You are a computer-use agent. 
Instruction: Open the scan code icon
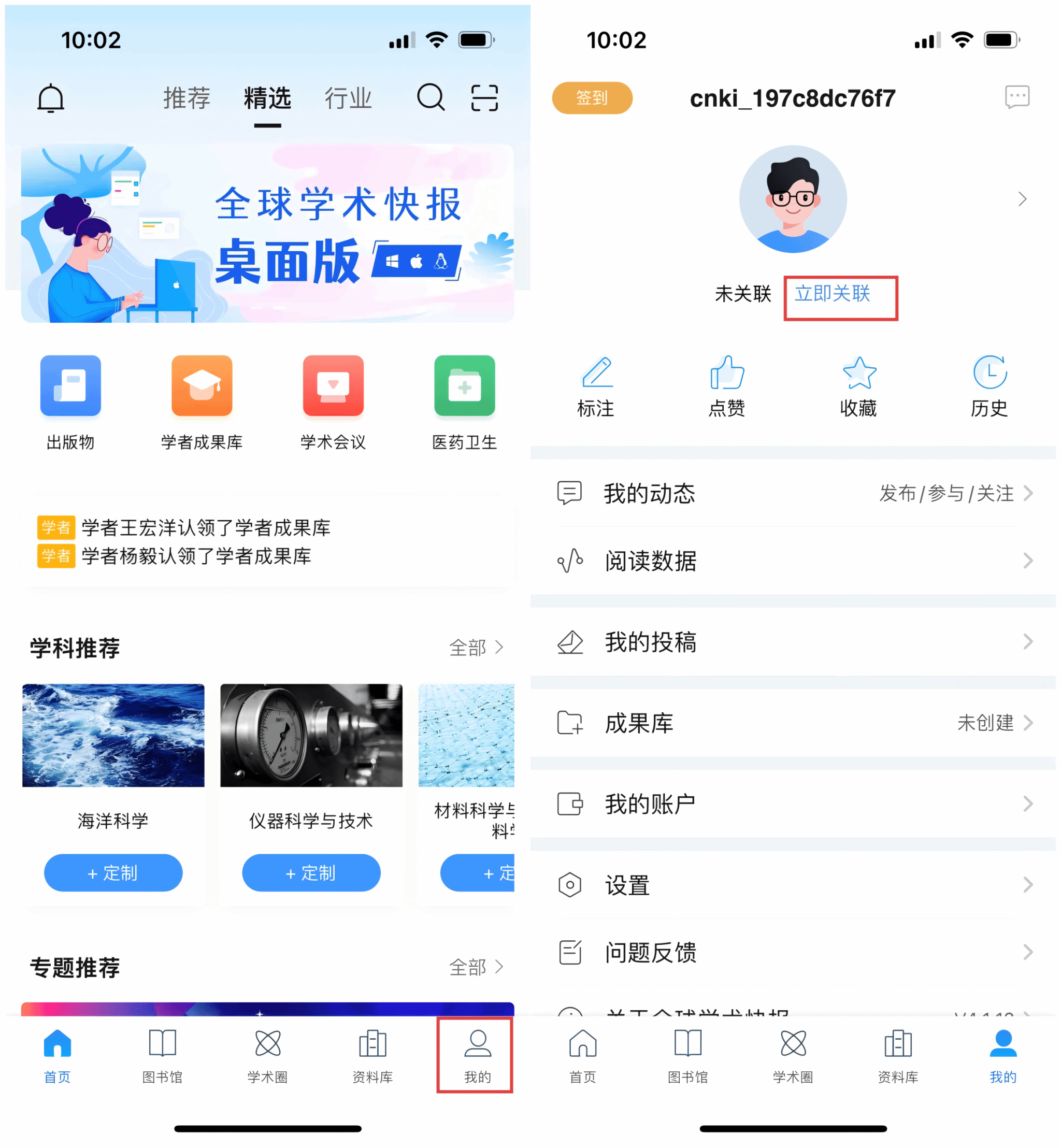click(484, 97)
